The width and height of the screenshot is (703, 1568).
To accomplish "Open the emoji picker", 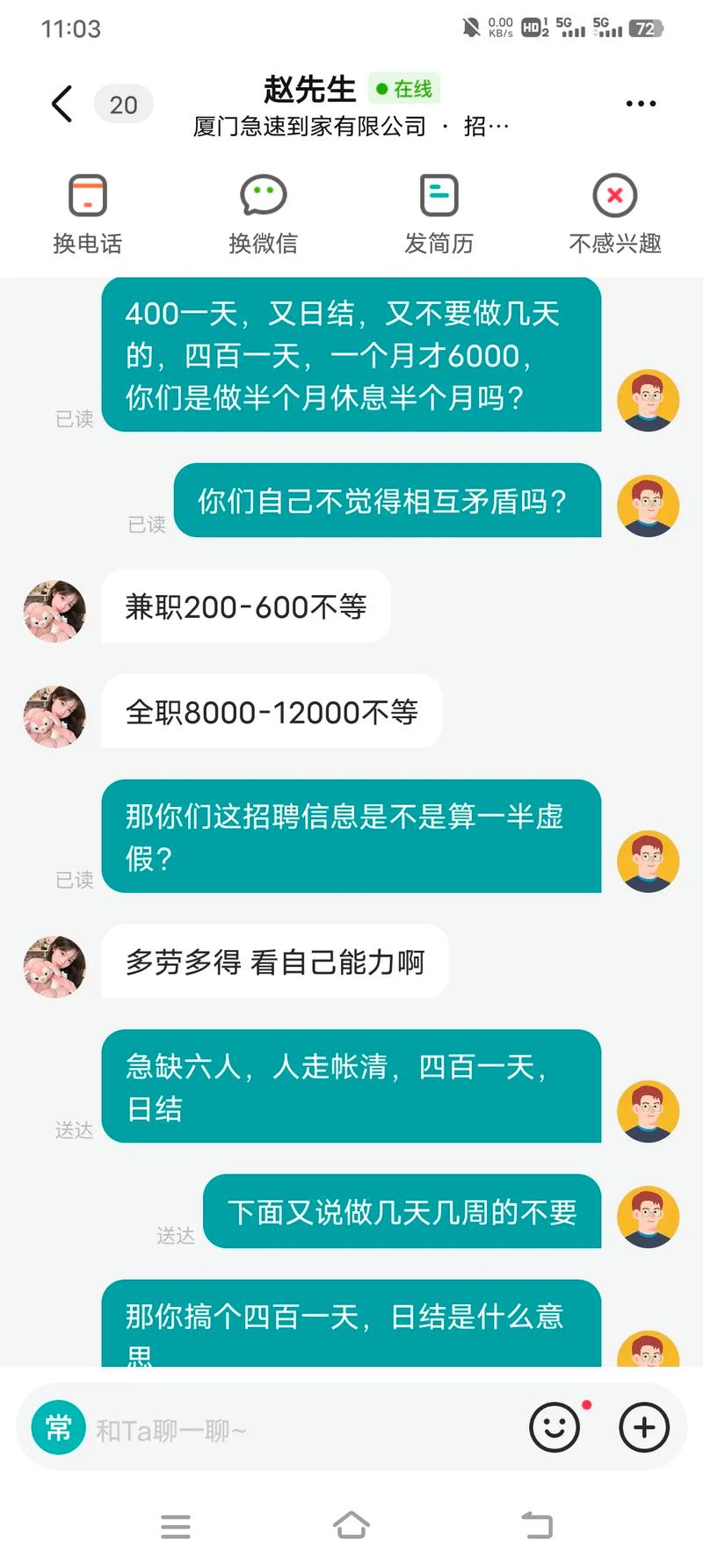I will [x=554, y=1427].
